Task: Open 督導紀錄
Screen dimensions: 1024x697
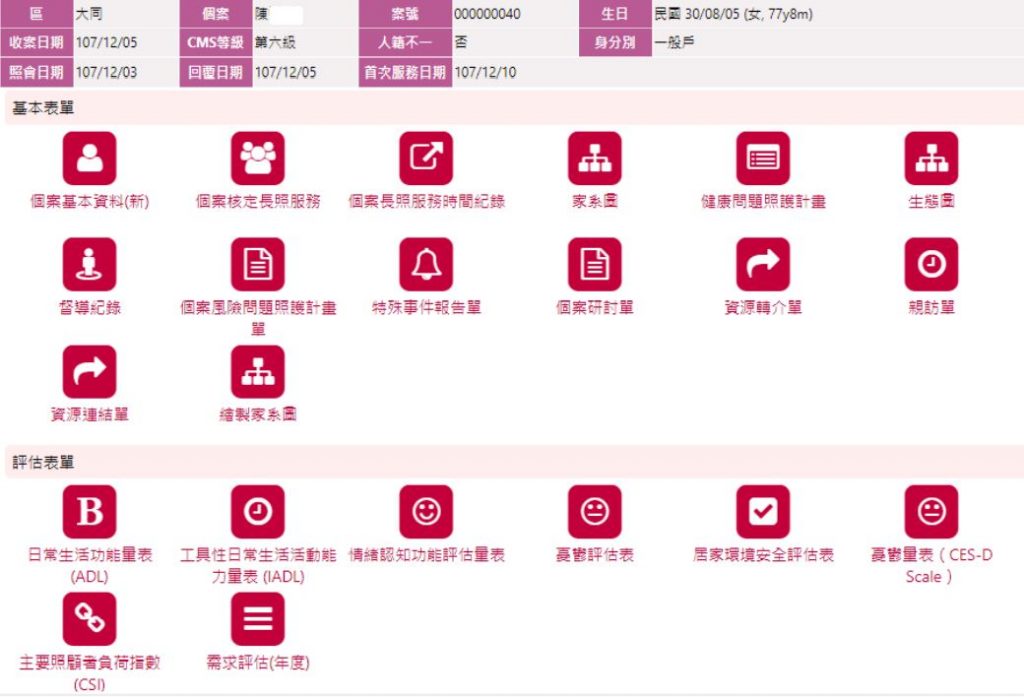Action: pos(90,265)
